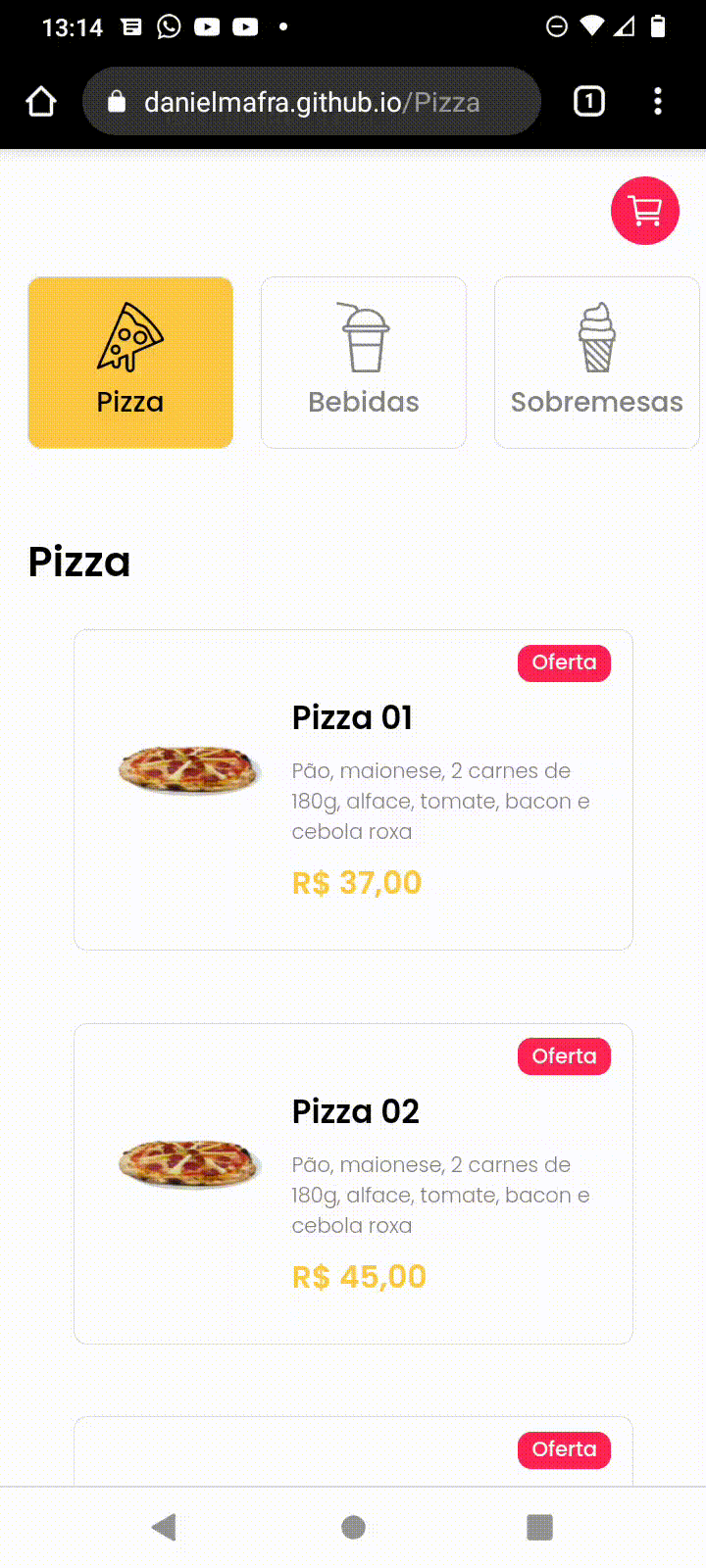Viewport: 706px width, 1568px height.
Task: Switch to the Bebidas category
Action: pos(363,363)
